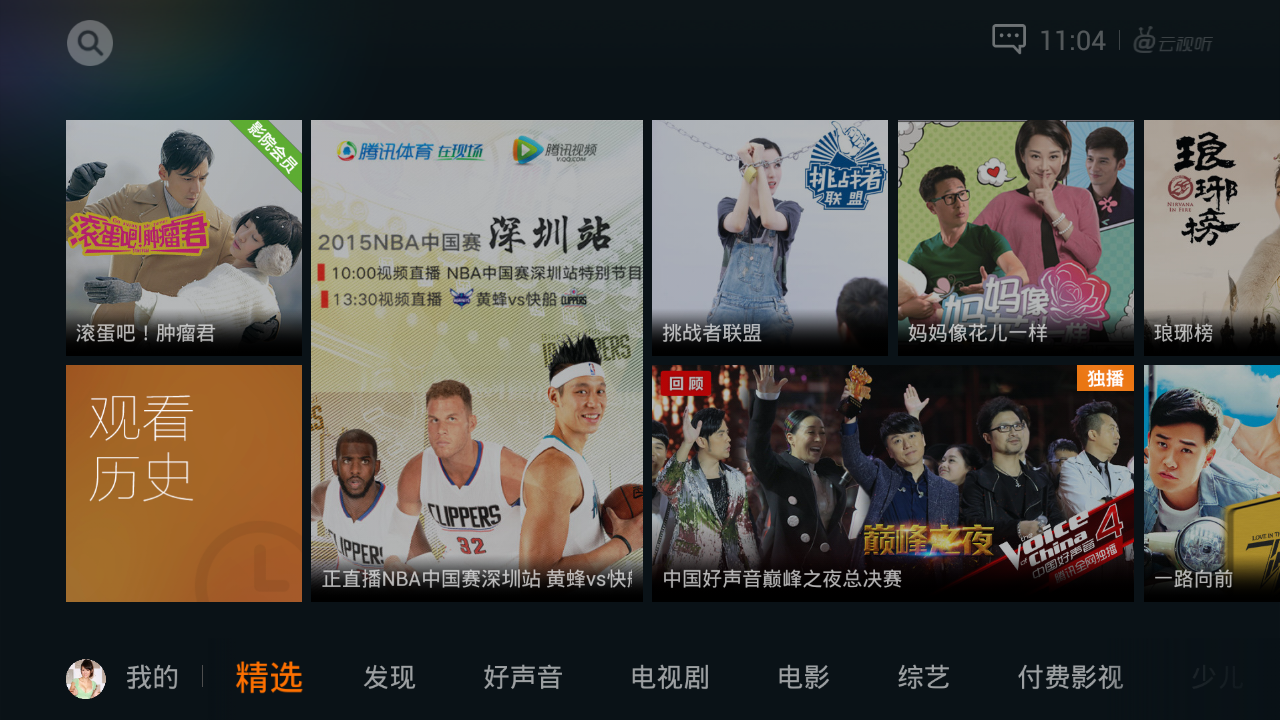Switch to the 发现 tab
Viewport: 1280px width, 720px height.
tap(389, 678)
